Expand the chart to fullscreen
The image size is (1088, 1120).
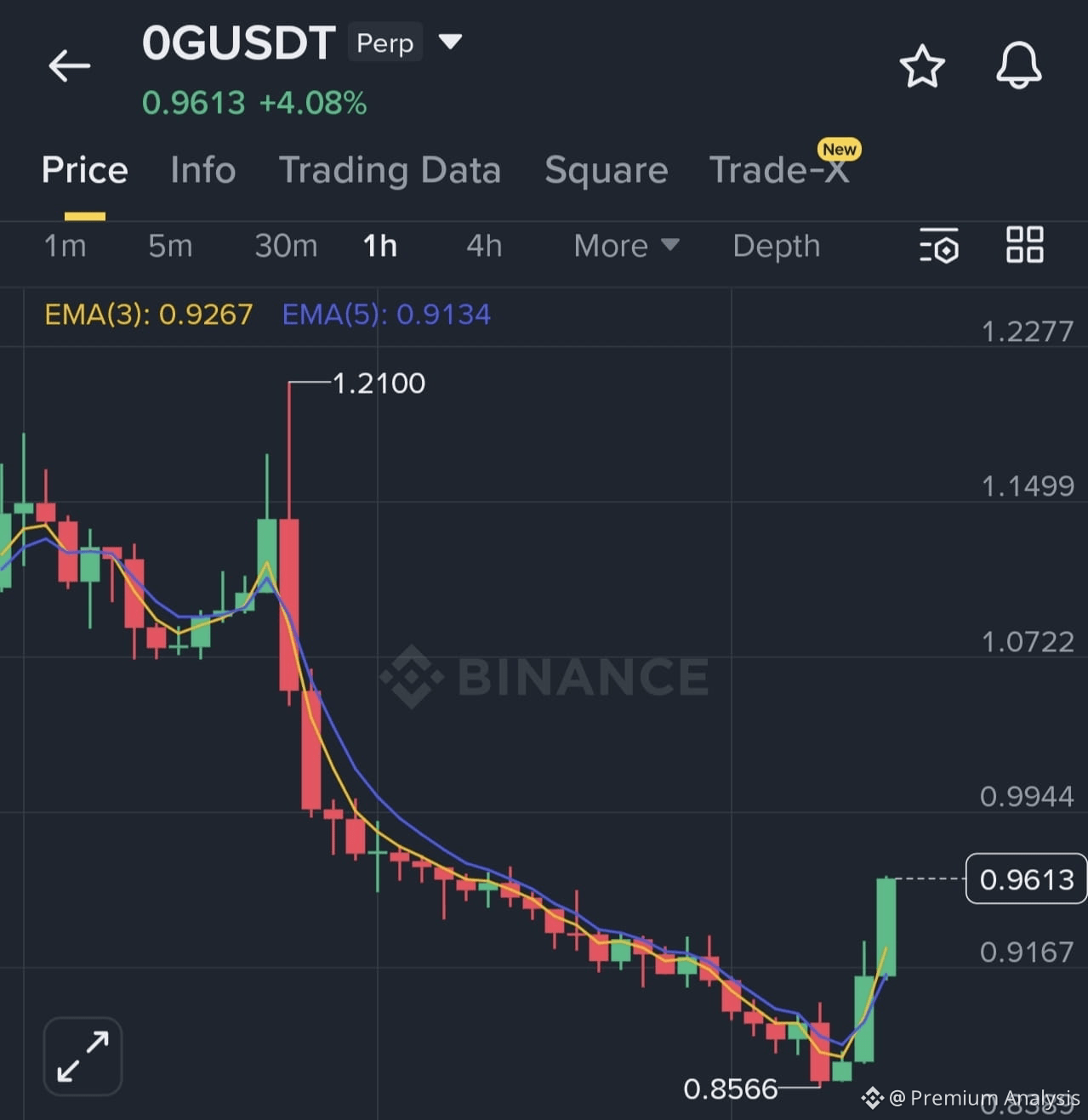[82, 1055]
